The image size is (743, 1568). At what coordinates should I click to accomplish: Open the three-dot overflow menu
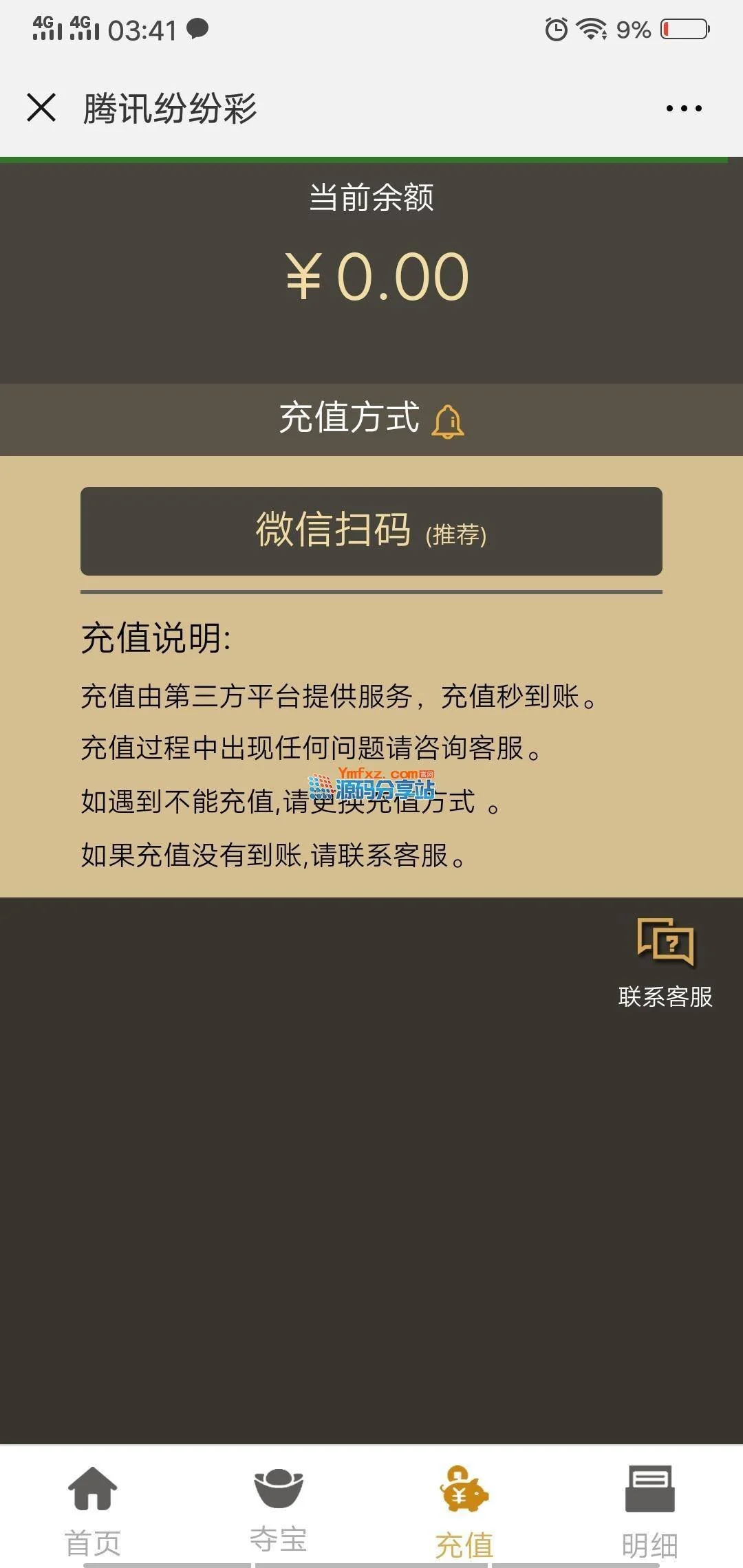(684, 108)
